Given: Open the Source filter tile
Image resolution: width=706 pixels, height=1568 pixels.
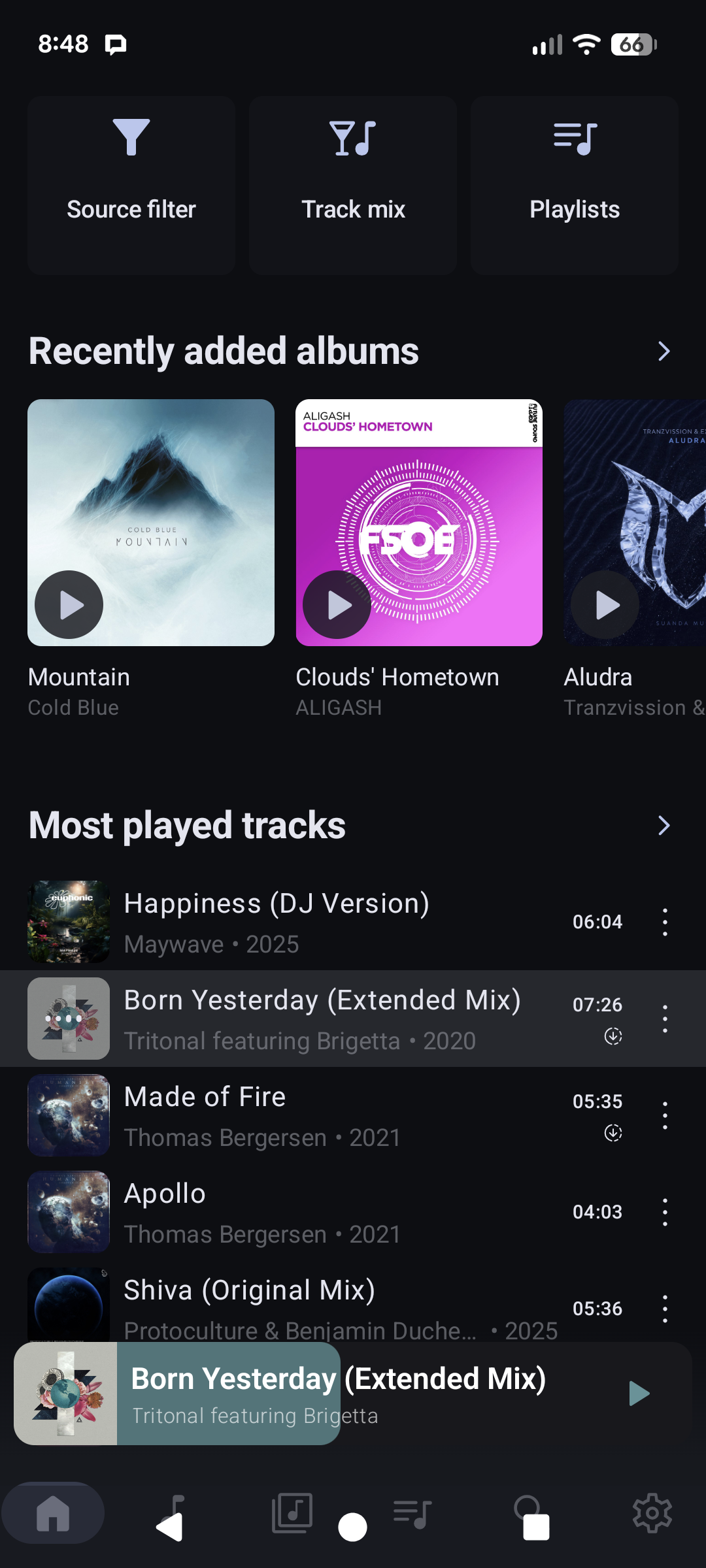Looking at the screenshot, I should 131,185.
